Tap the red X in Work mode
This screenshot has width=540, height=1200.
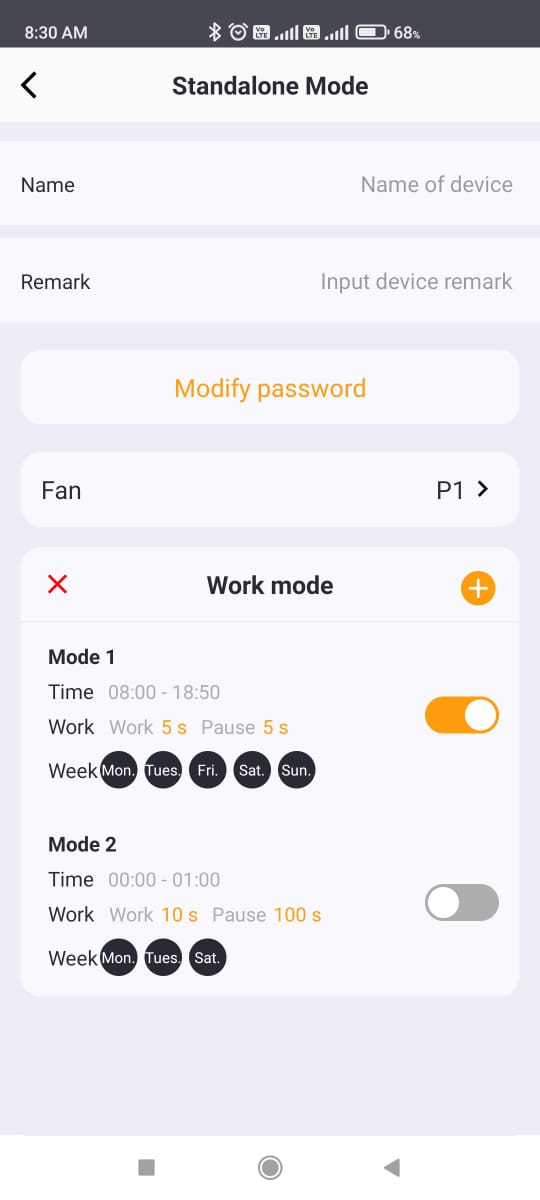pyautogui.click(x=58, y=584)
